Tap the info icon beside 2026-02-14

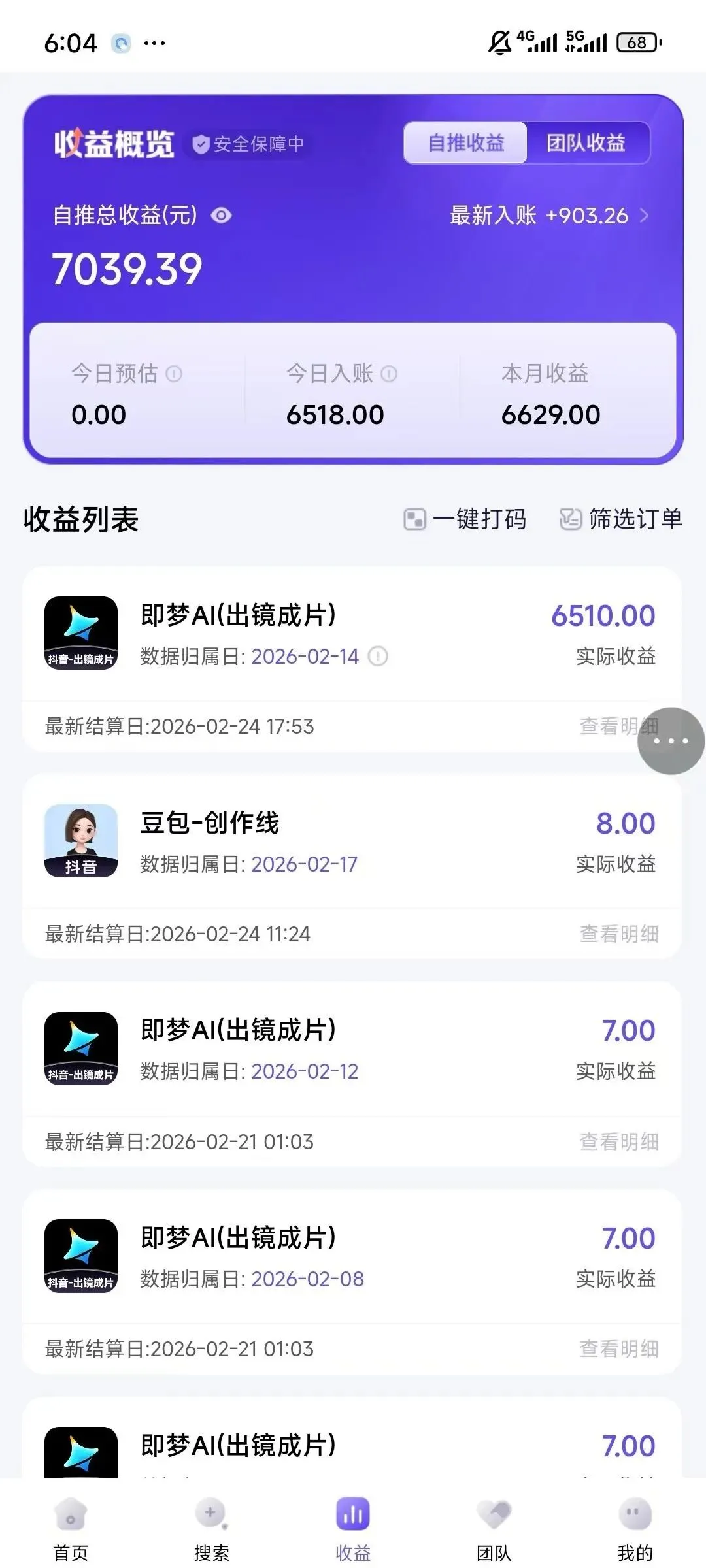378,656
